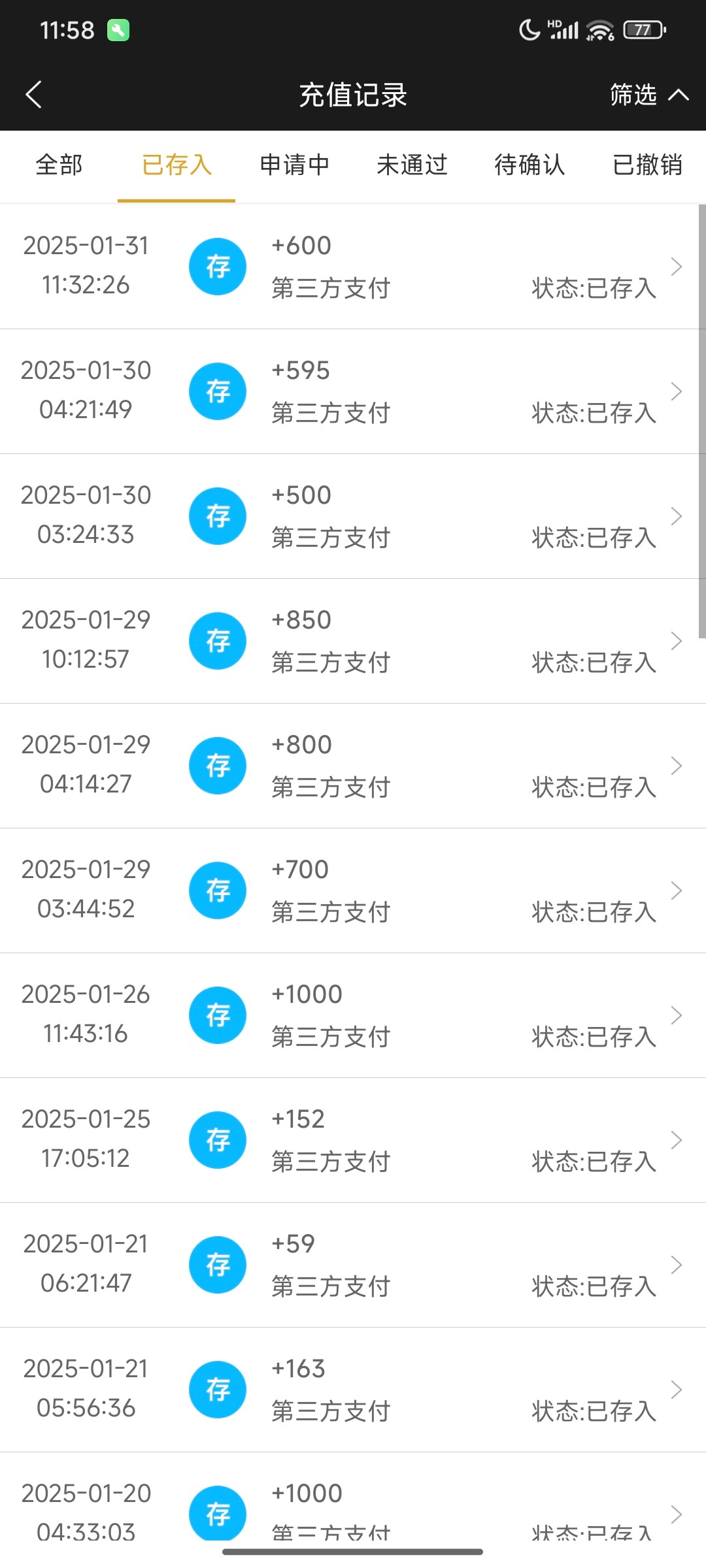Open the +600 deposit from 2025-01-31

353,267
